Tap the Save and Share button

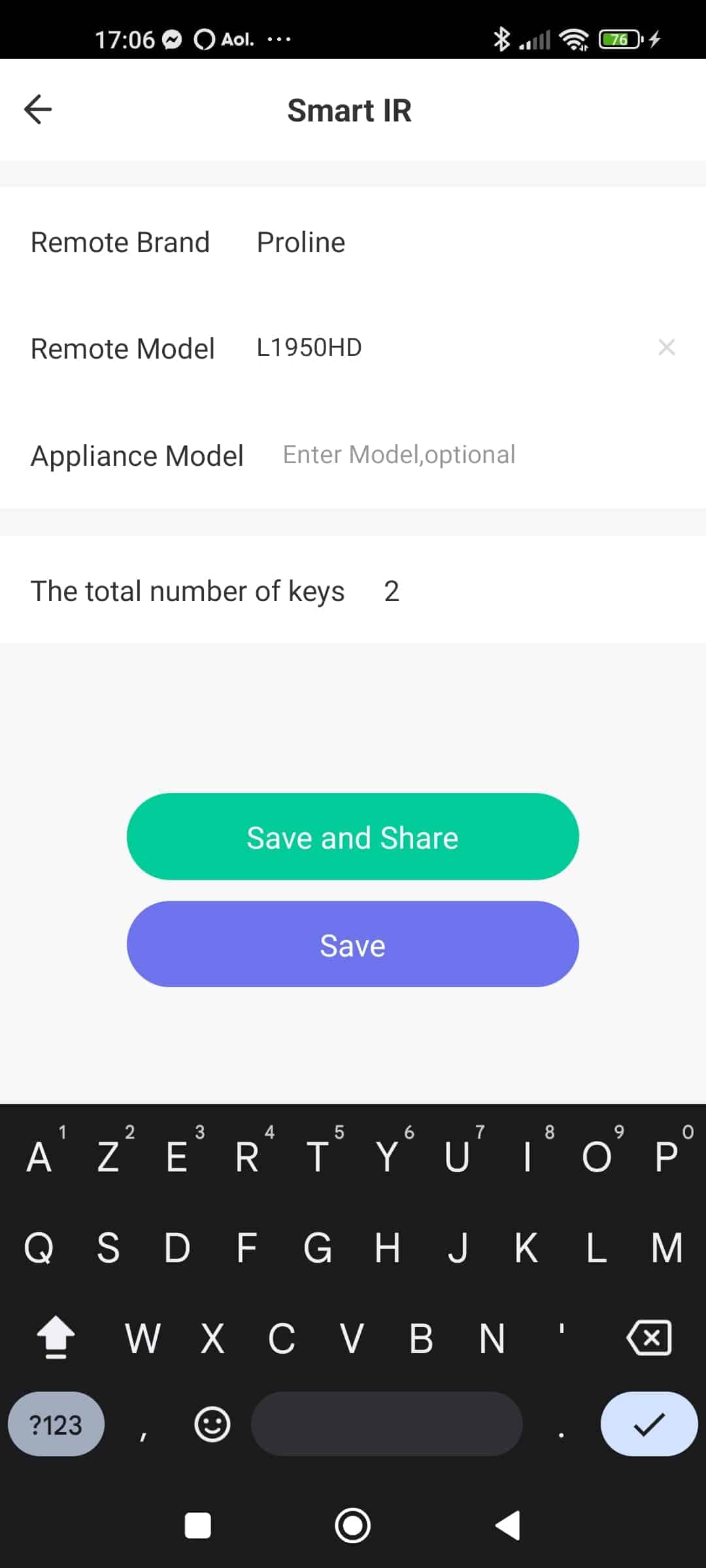352,837
